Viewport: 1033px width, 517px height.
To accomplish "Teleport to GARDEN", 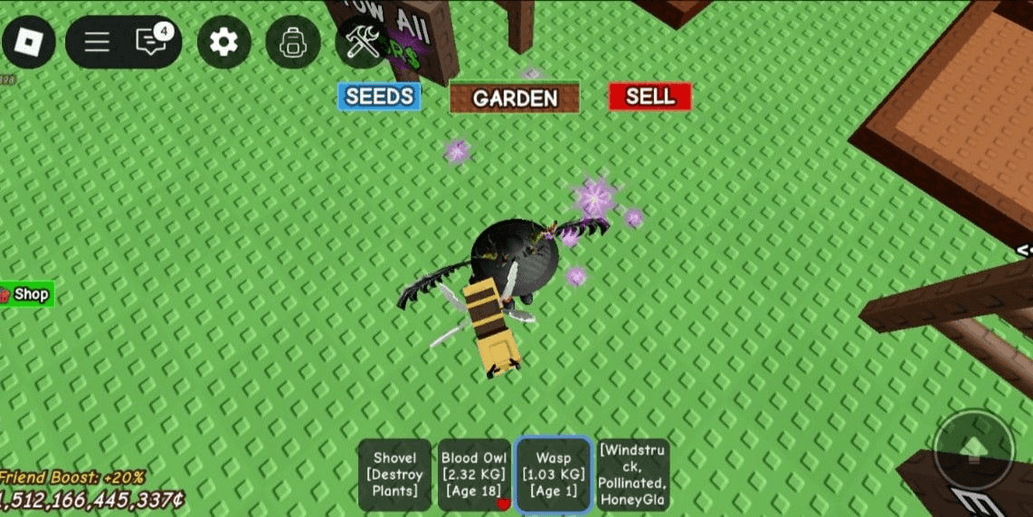I will click(514, 98).
